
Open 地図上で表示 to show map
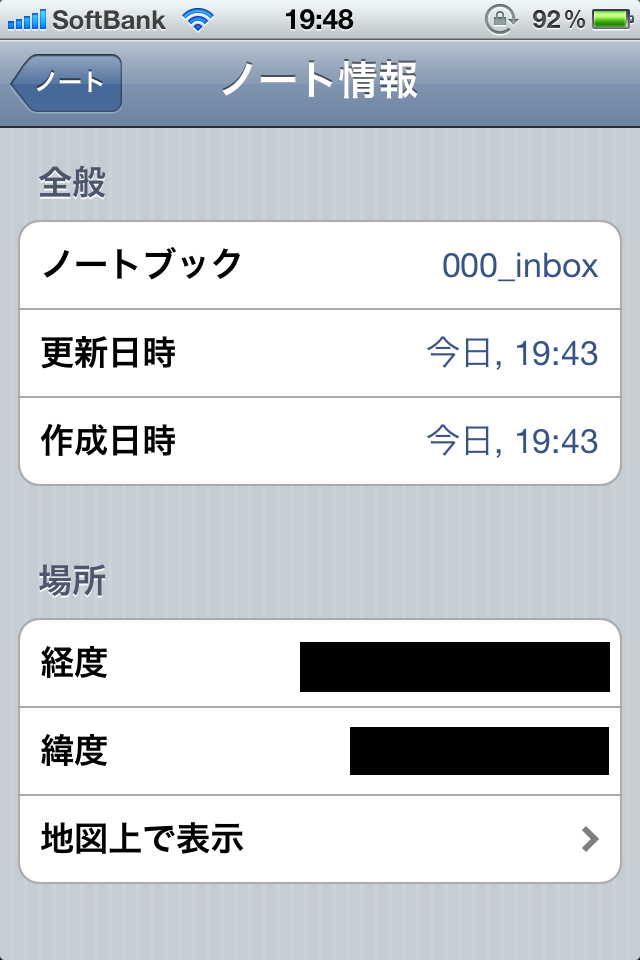320,839
